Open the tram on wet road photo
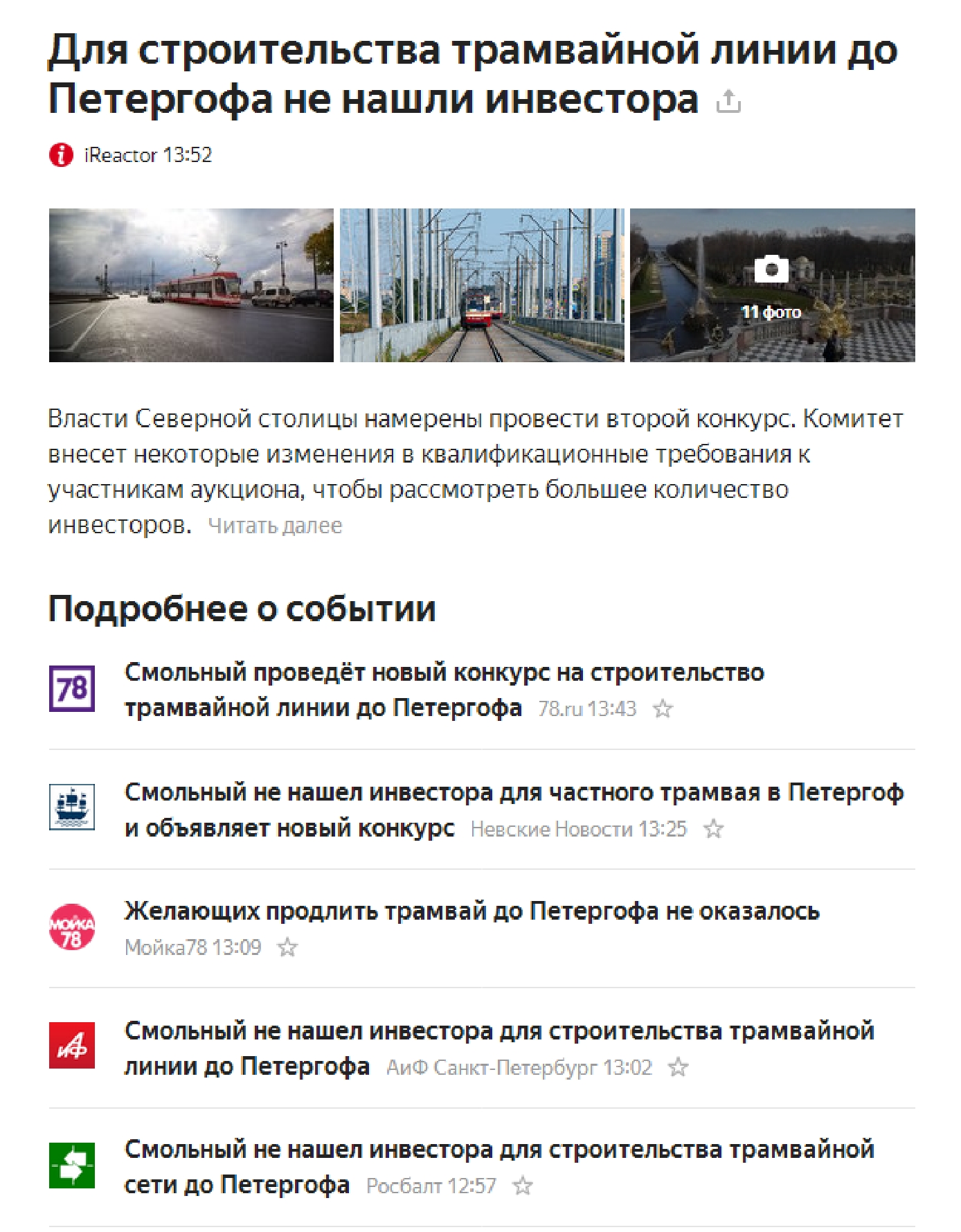Image resolution: width=961 pixels, height=1232 pixels. pos(191,285)
